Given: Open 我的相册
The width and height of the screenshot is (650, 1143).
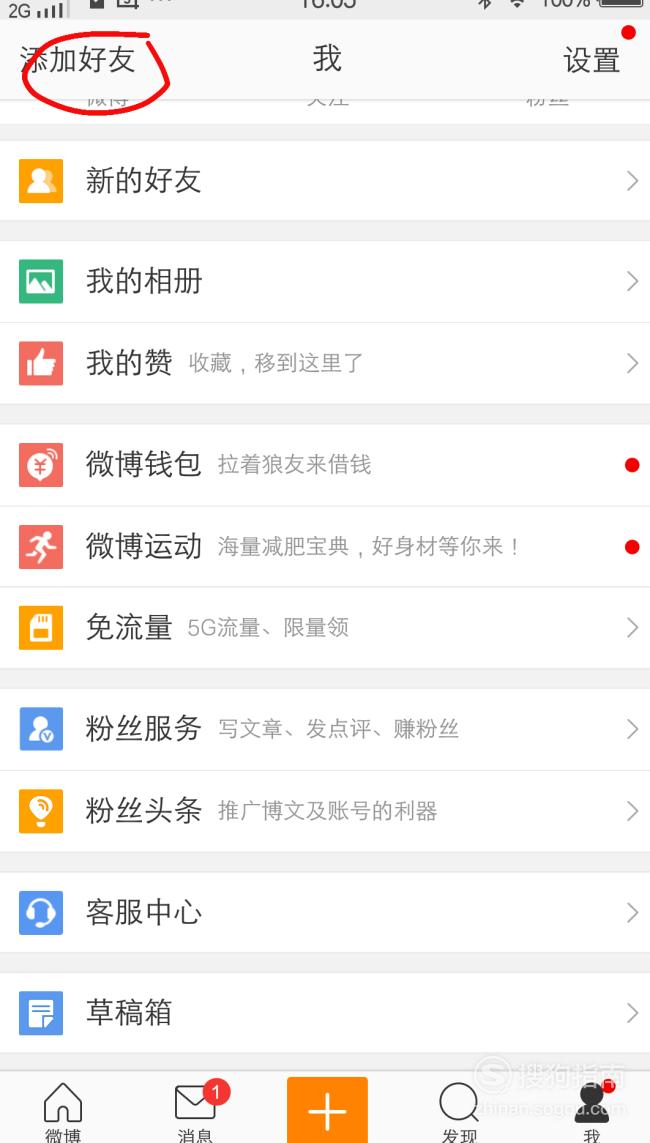Looking at the screenshot, I should click(x=325, y=281).
